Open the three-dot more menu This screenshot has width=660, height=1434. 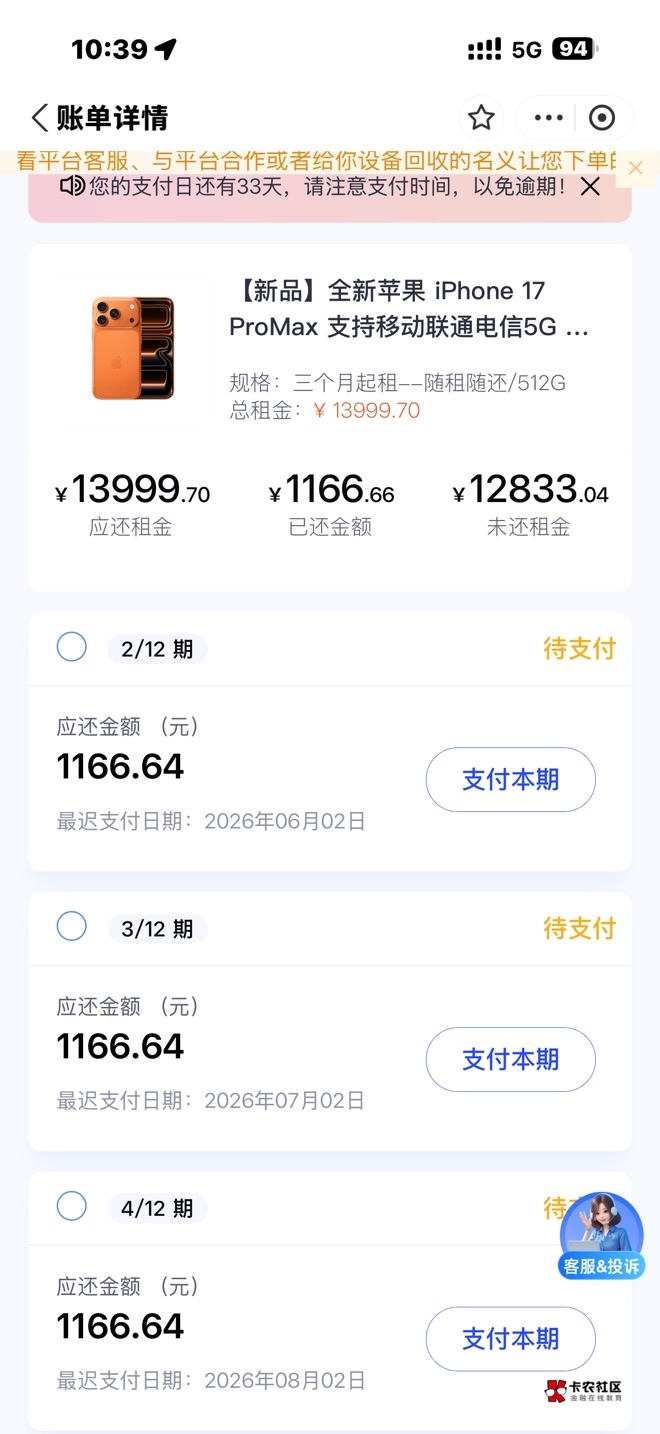click(x=548, y=118)
